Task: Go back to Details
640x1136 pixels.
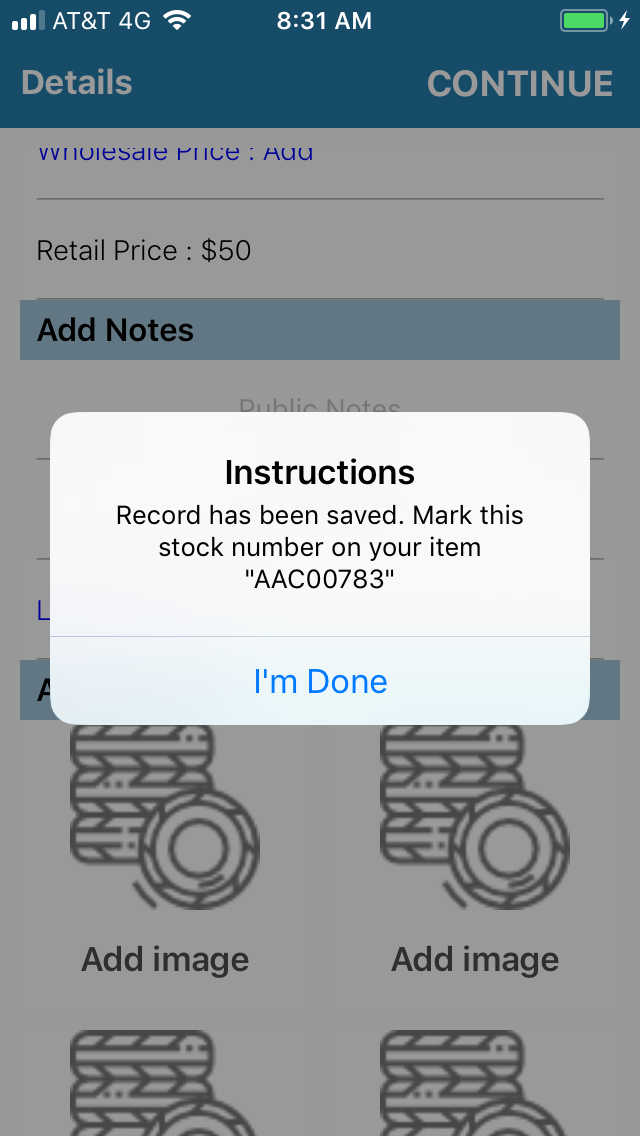Action: coord(77,83)
